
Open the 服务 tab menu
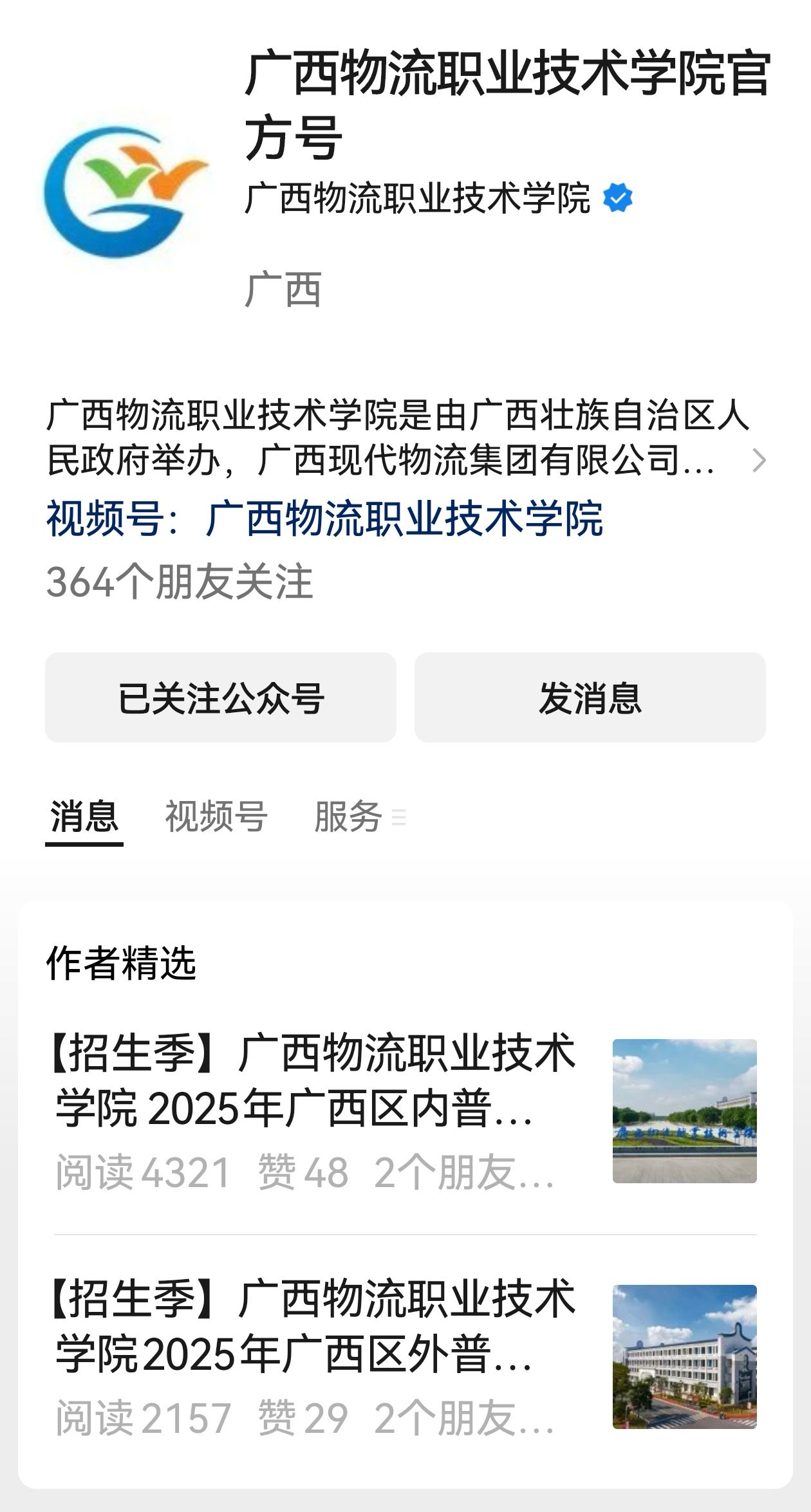(x=359, y=817)
